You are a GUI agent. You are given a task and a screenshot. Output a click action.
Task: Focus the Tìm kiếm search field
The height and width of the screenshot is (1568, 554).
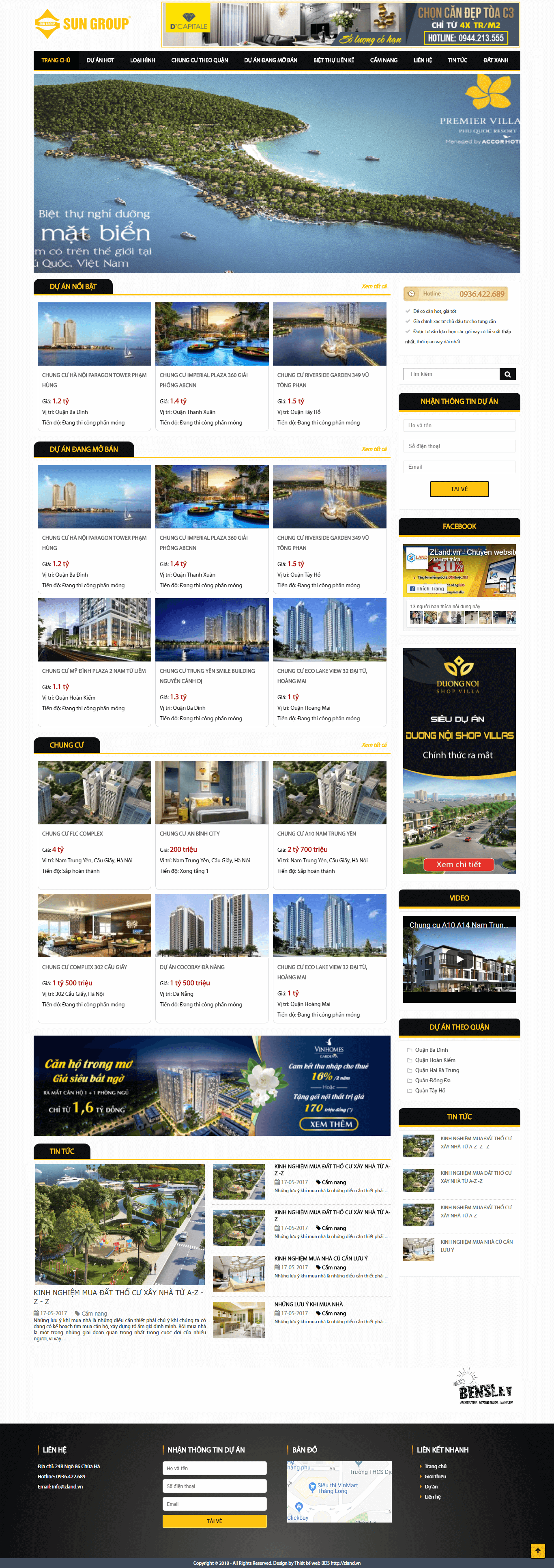coord(451,374)
